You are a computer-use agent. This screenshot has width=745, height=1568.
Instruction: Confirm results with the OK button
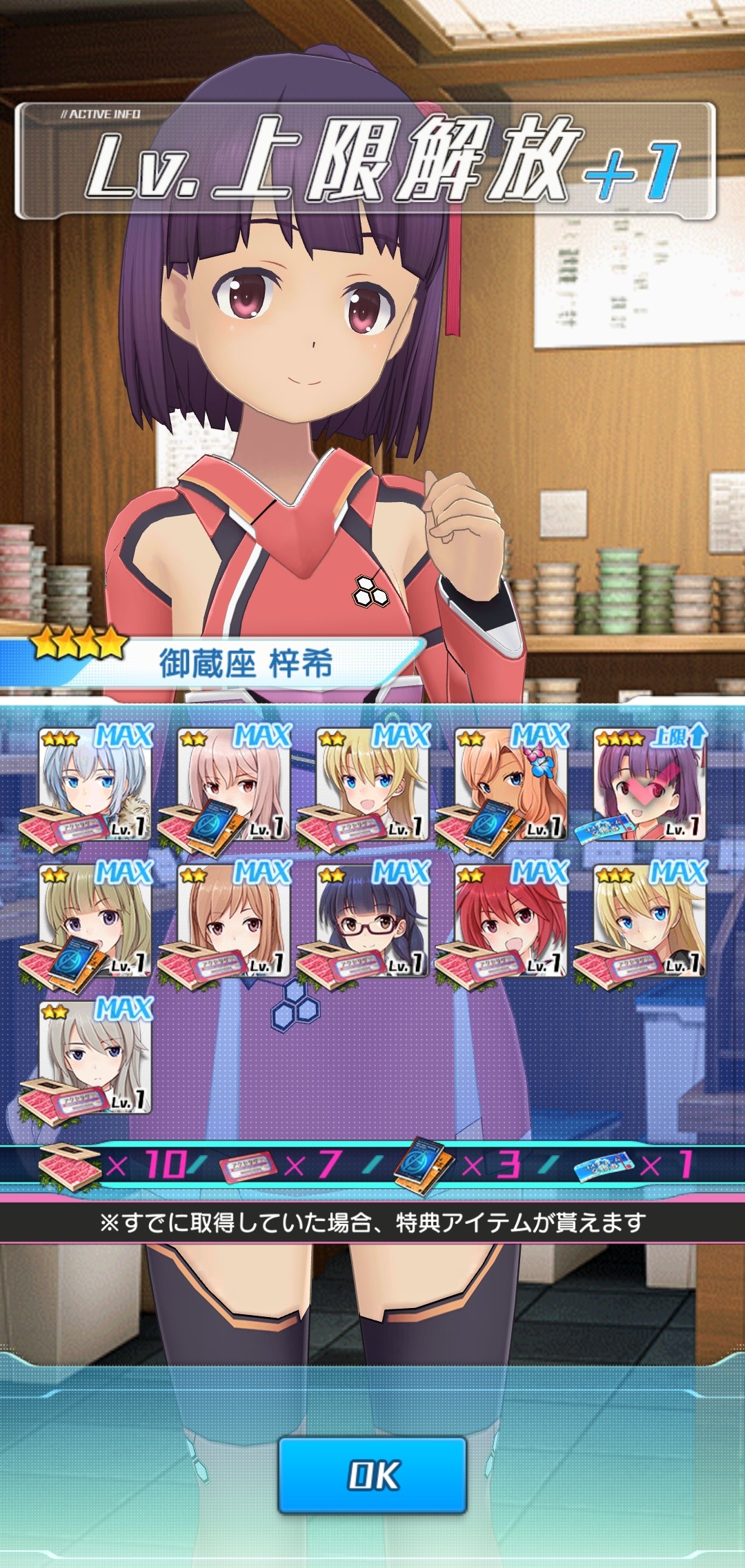(x=372, y=1475)
